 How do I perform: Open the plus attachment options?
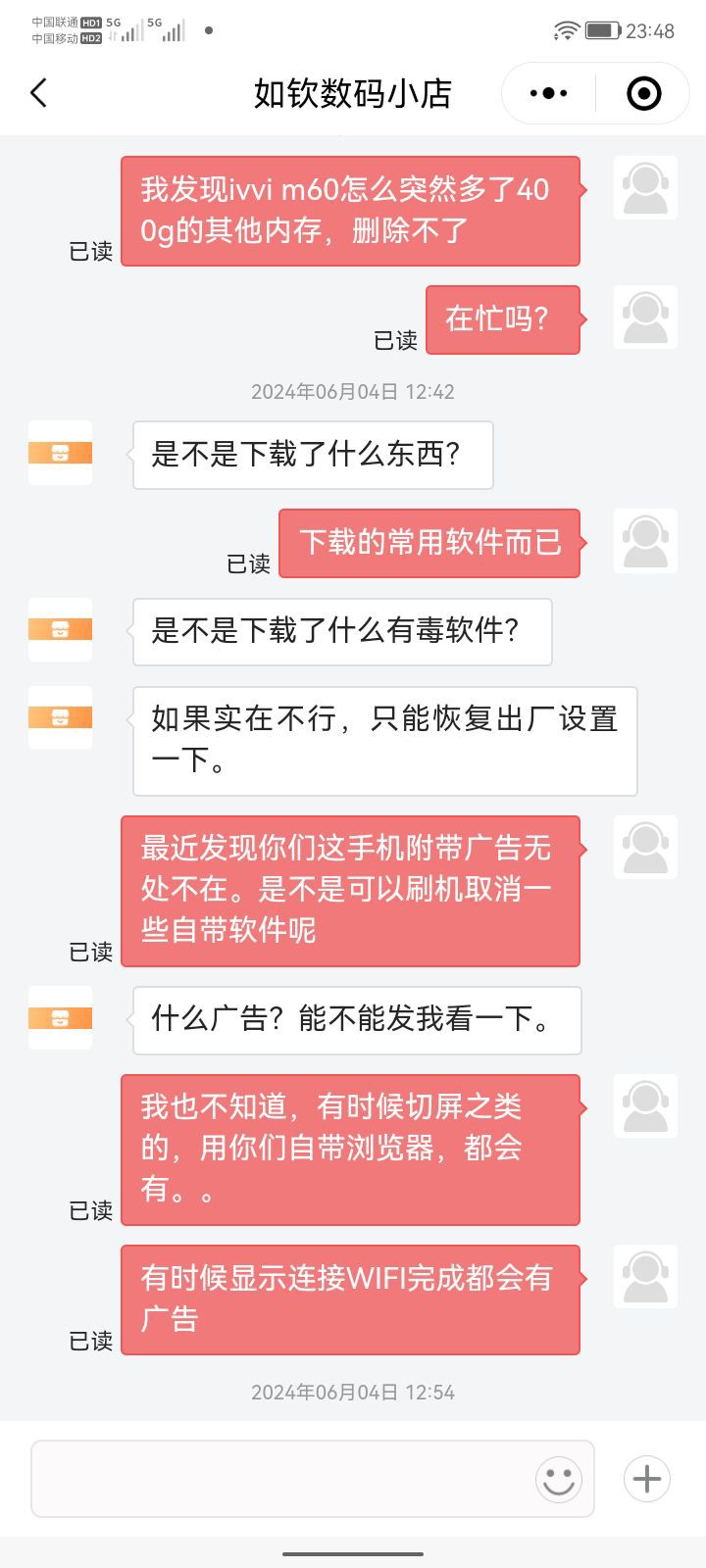(647, 1479)
